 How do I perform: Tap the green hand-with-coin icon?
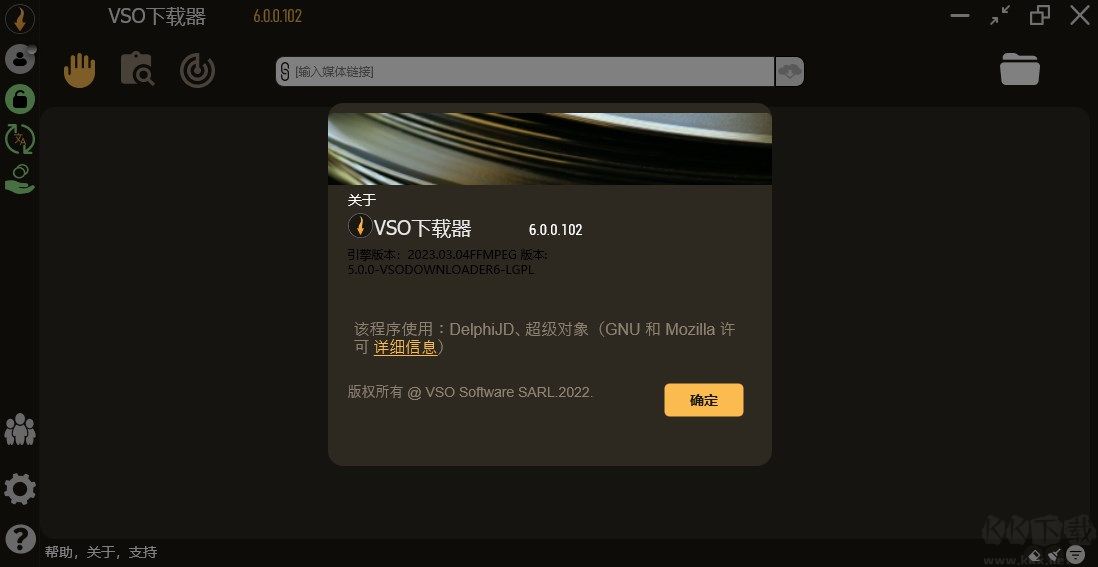(x=20, y=178)
